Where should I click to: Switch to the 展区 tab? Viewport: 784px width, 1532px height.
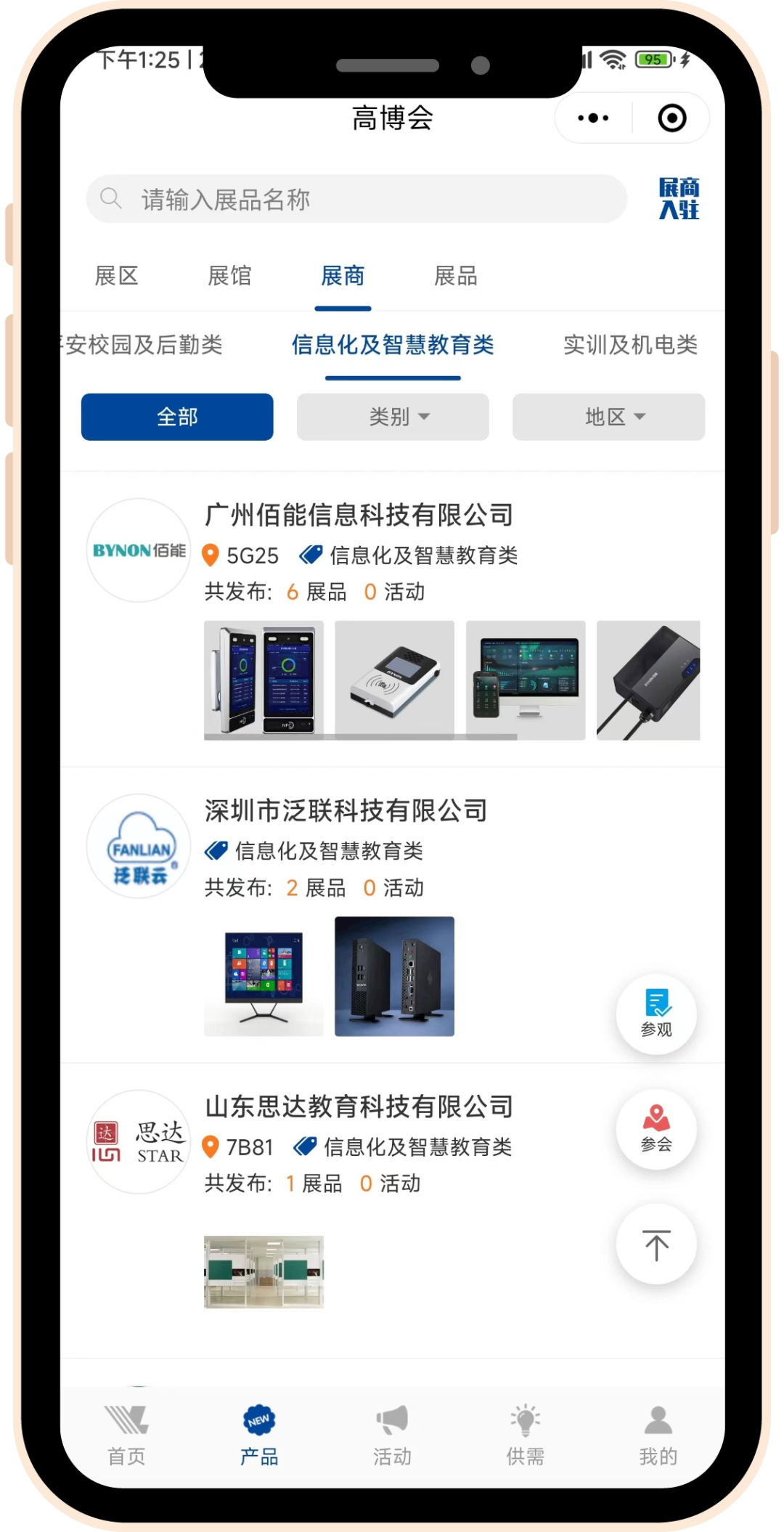pos(116,276)
